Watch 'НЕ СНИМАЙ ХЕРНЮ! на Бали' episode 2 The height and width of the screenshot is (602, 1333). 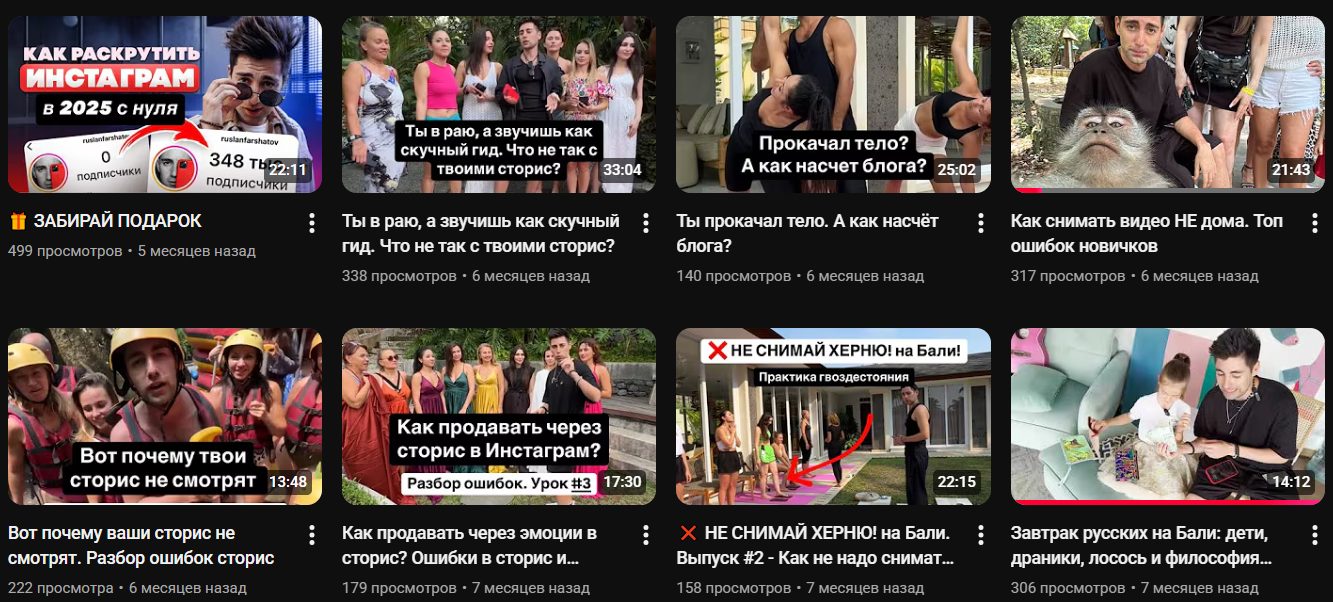tap(833, 416)
